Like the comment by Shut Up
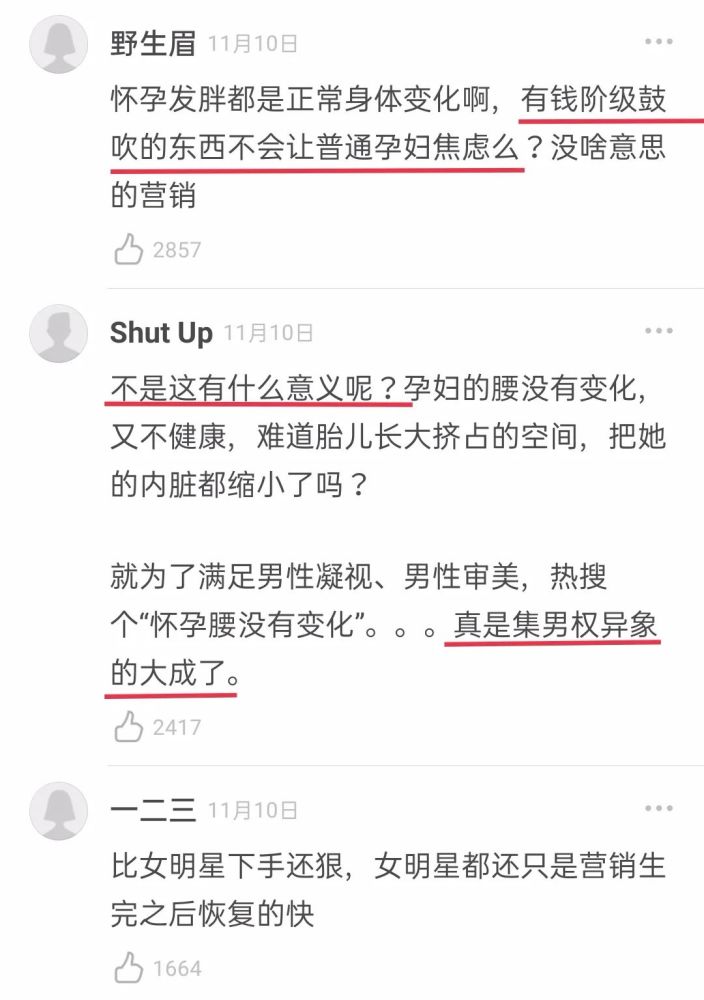Viewport: 704px width, 1000px height. click(x=129, y=727)
